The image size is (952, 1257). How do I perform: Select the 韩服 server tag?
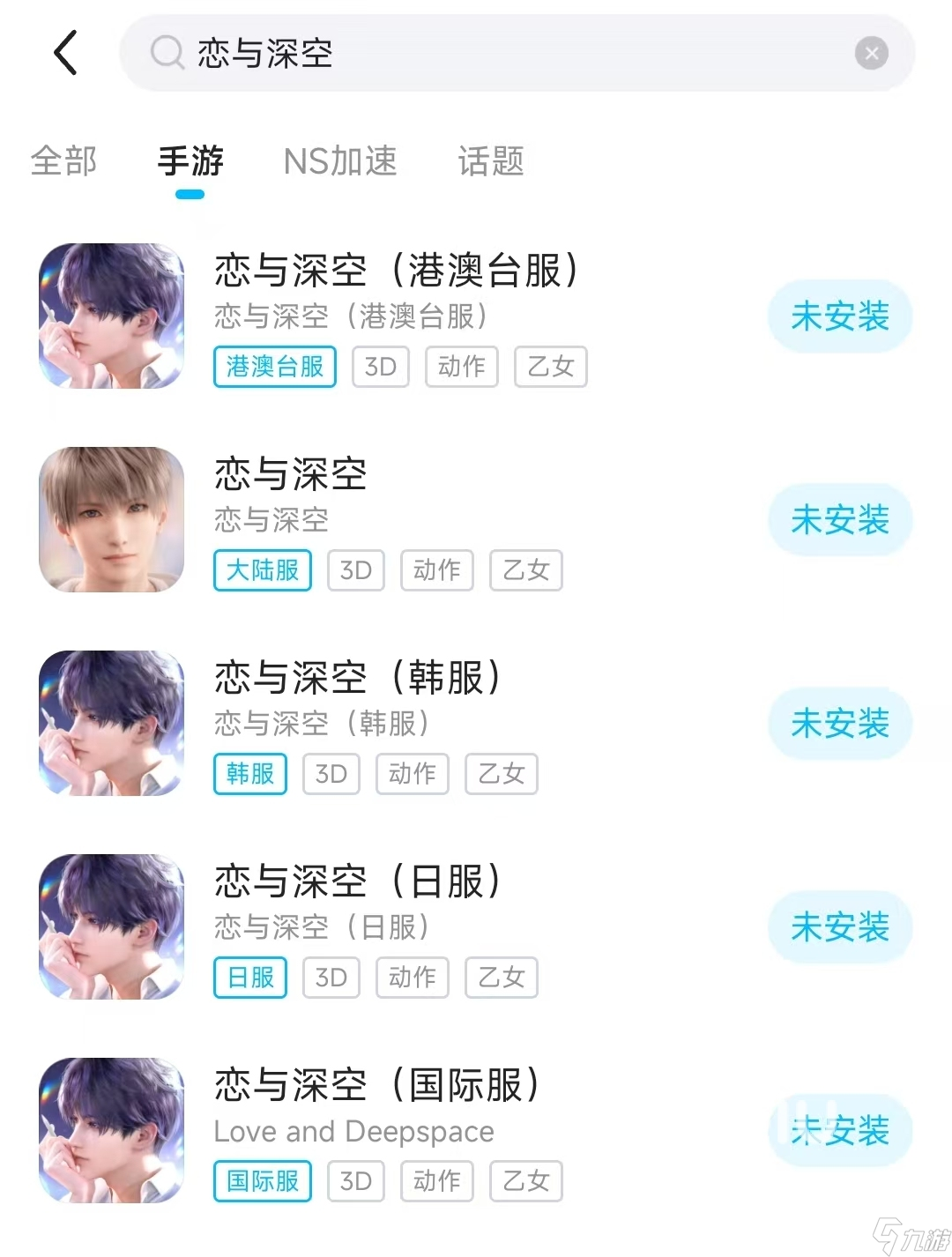click(249, 774)
